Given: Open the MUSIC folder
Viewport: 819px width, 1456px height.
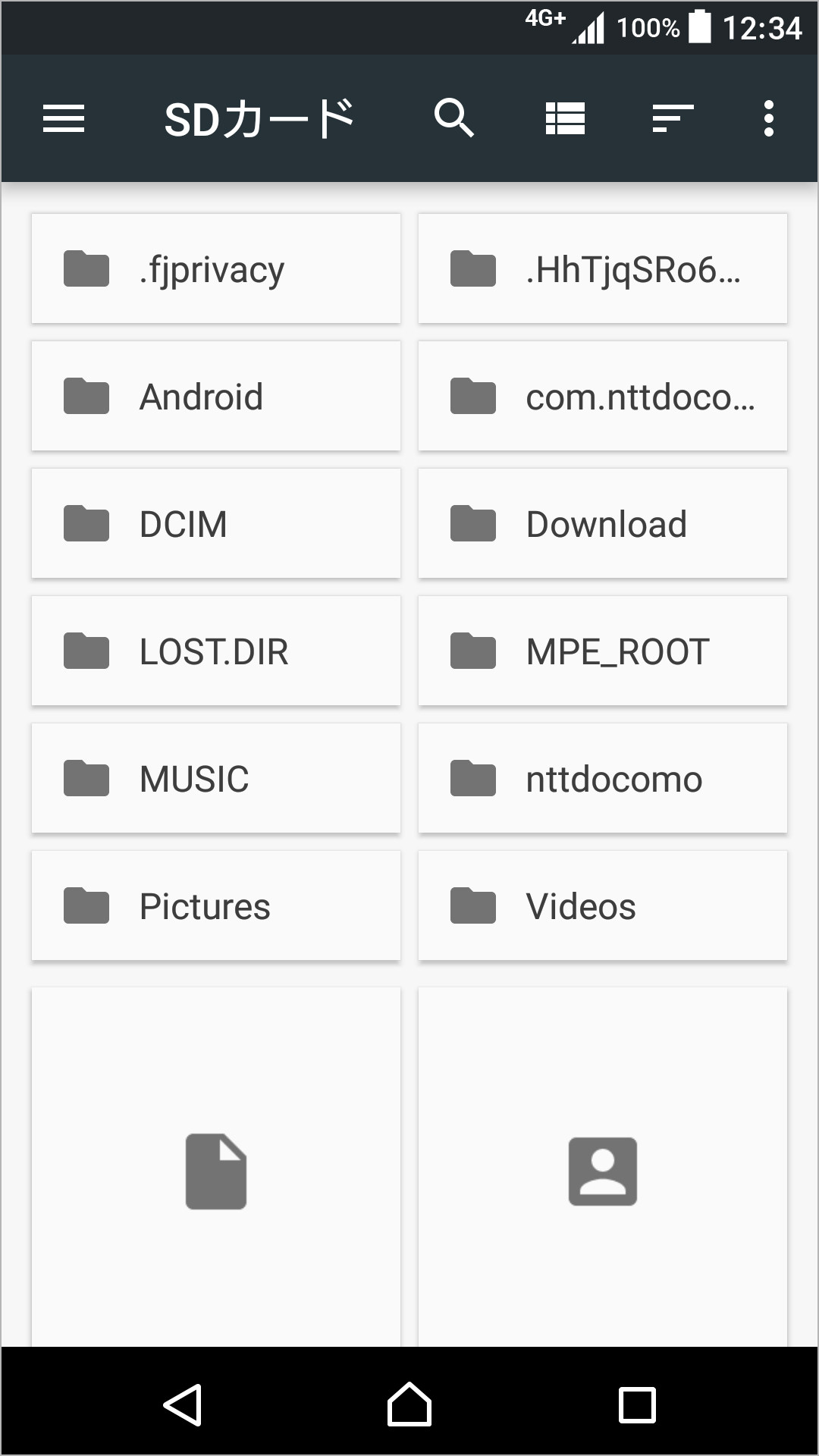Looking at the screenshot, I should tap(216, 779).
